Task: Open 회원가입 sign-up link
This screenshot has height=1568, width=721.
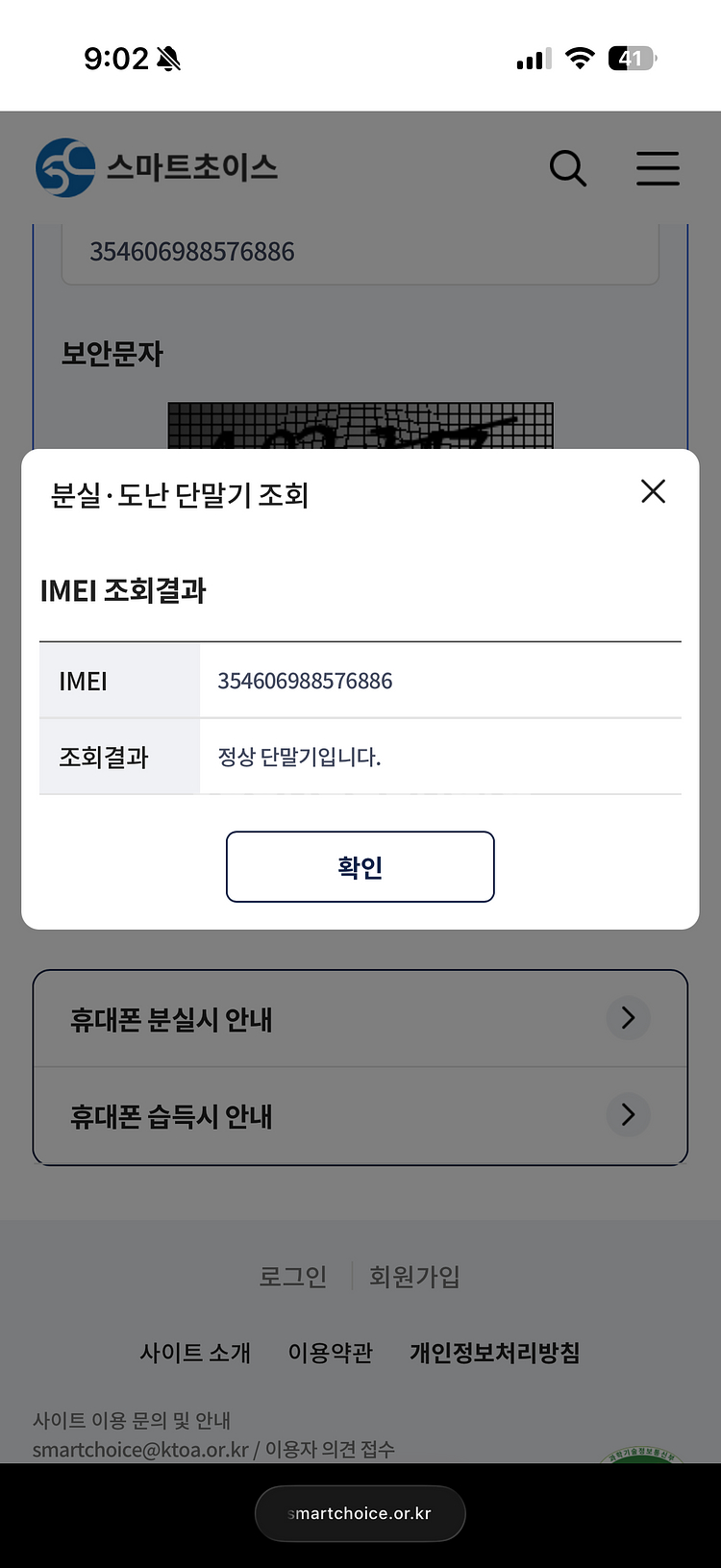Action: point(414,1277)
